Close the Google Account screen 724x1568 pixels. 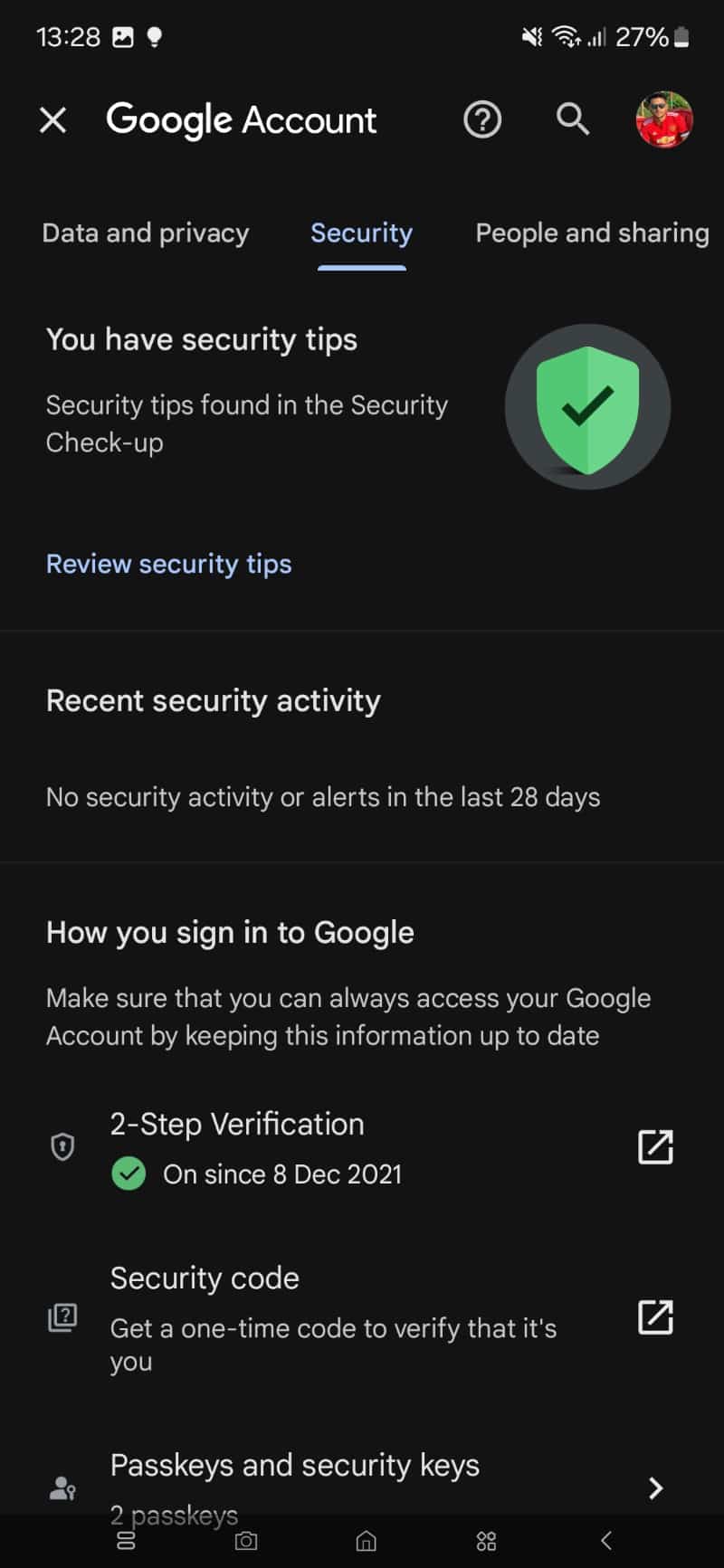[x=53, y=119]
